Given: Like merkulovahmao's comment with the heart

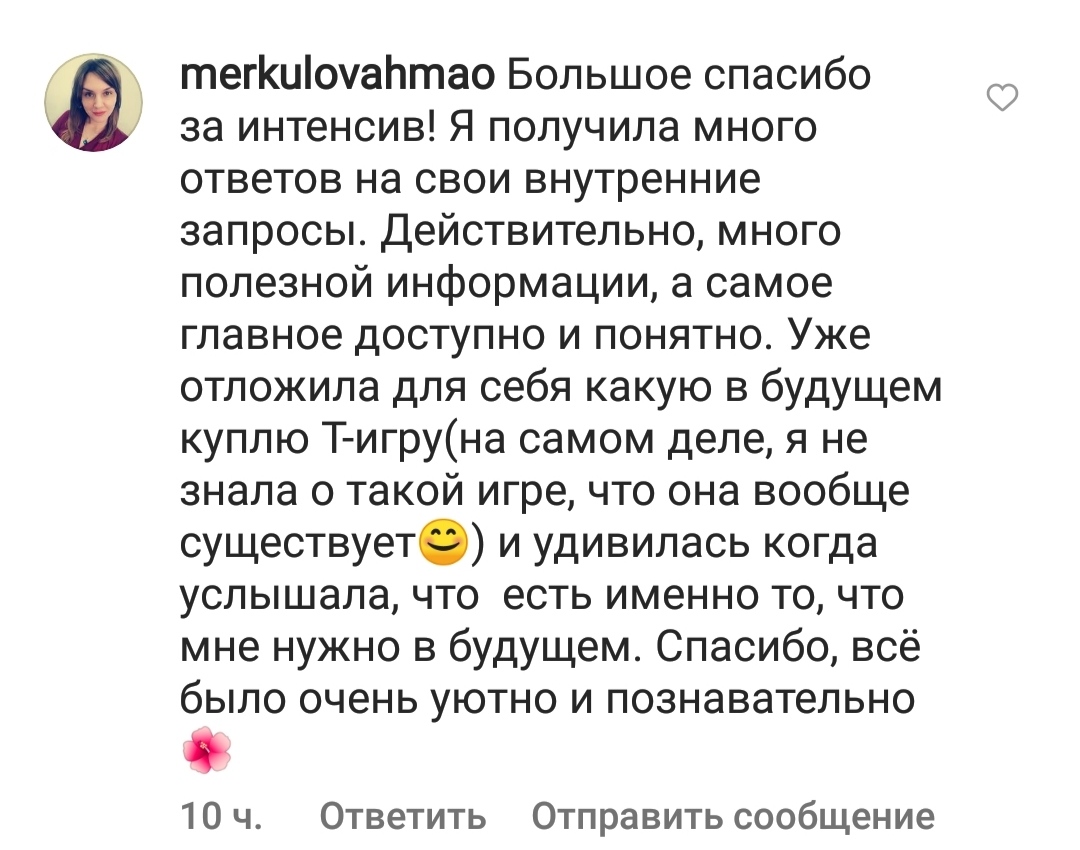Looking at the screenshot, I should click(1002, 98).
